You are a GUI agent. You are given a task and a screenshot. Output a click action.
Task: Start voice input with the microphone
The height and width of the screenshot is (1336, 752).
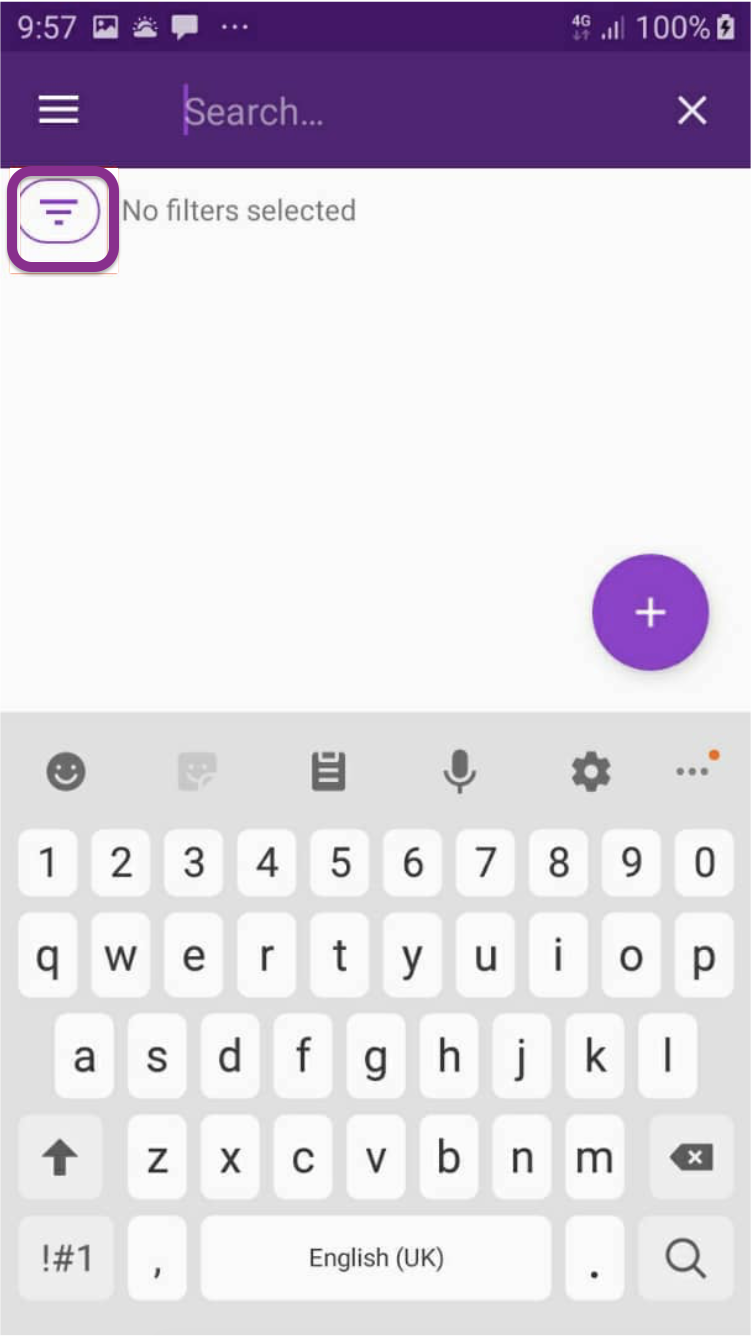[460, 771]
